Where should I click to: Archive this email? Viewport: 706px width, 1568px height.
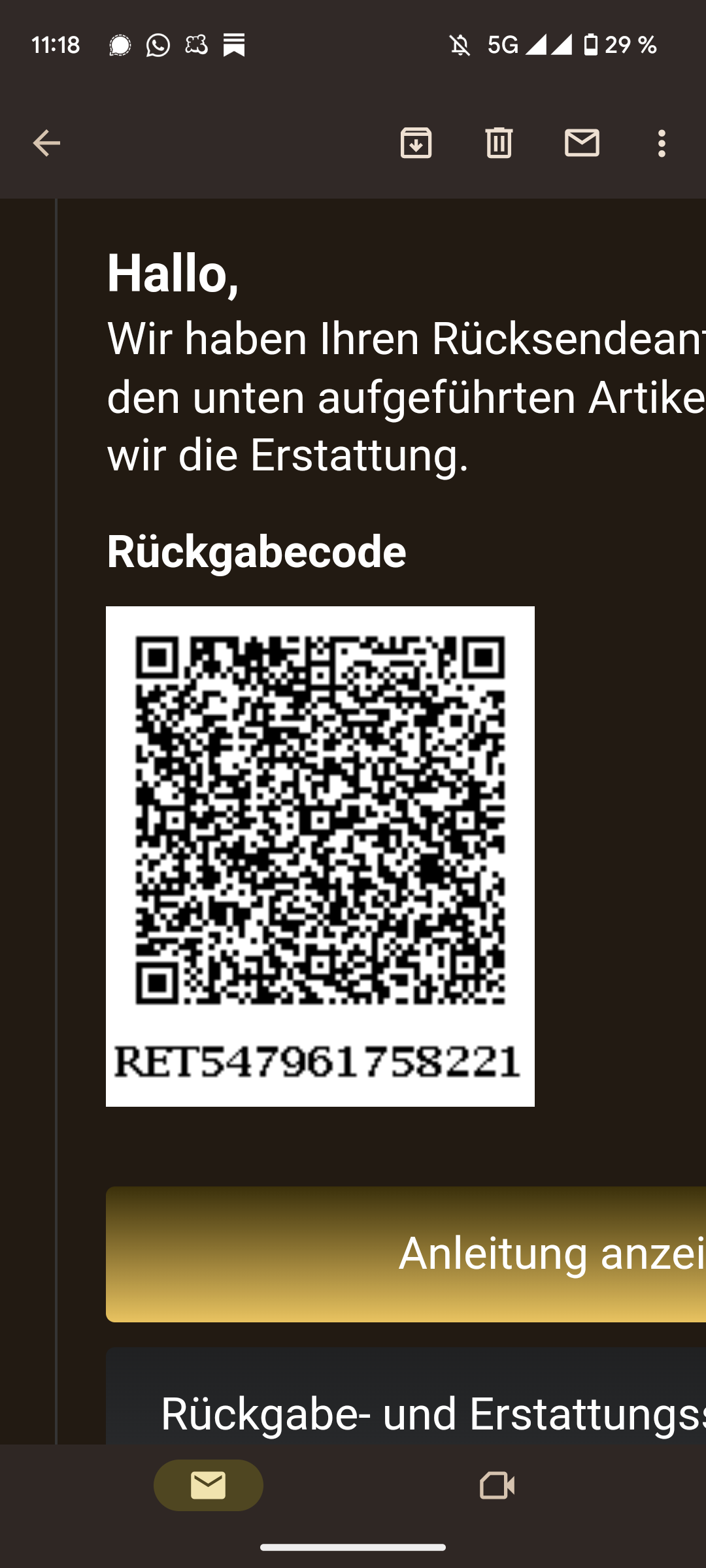(x=416, y=143)
